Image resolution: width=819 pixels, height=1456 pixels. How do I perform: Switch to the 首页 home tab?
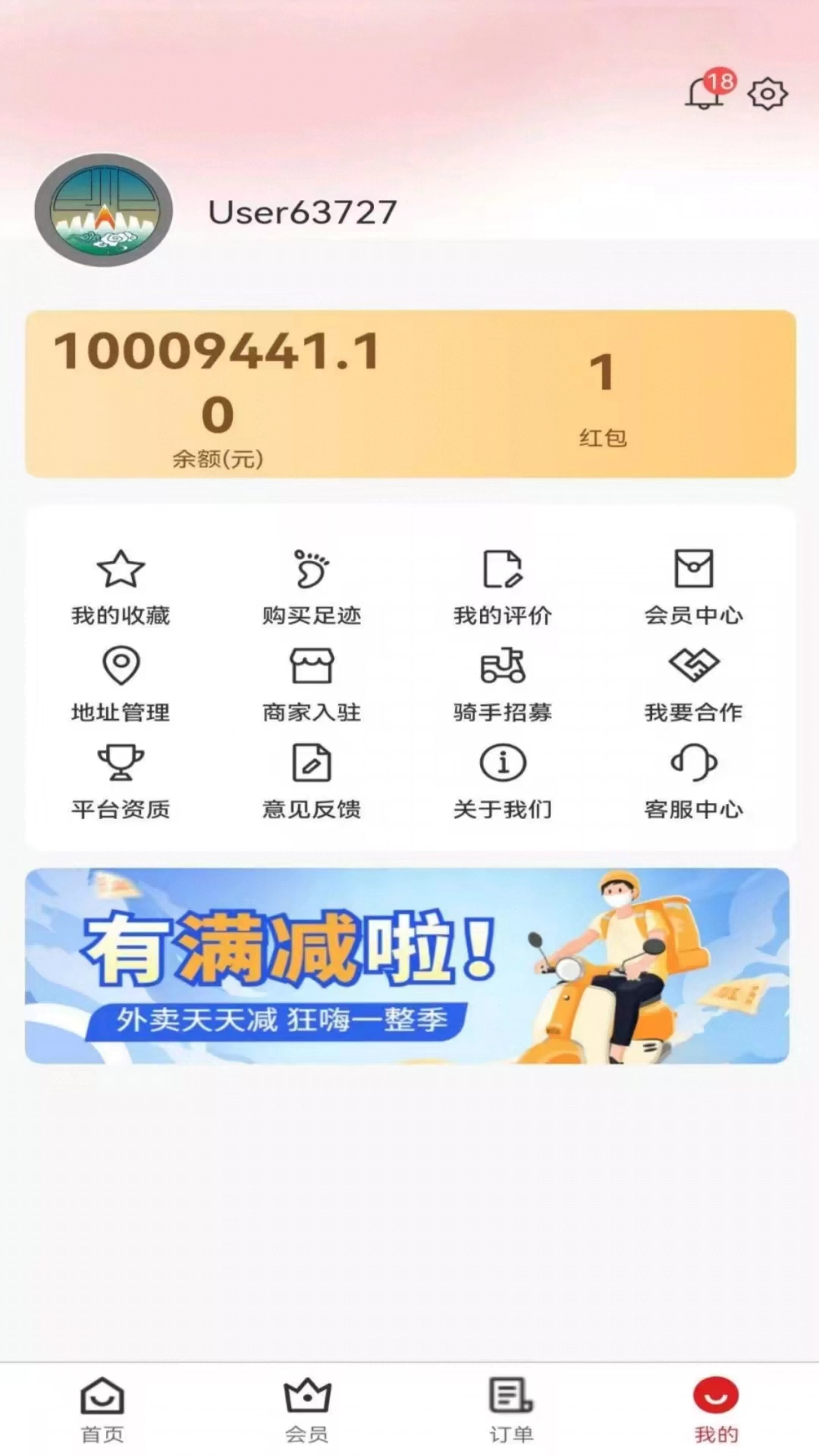click(x=102, y=1409)
